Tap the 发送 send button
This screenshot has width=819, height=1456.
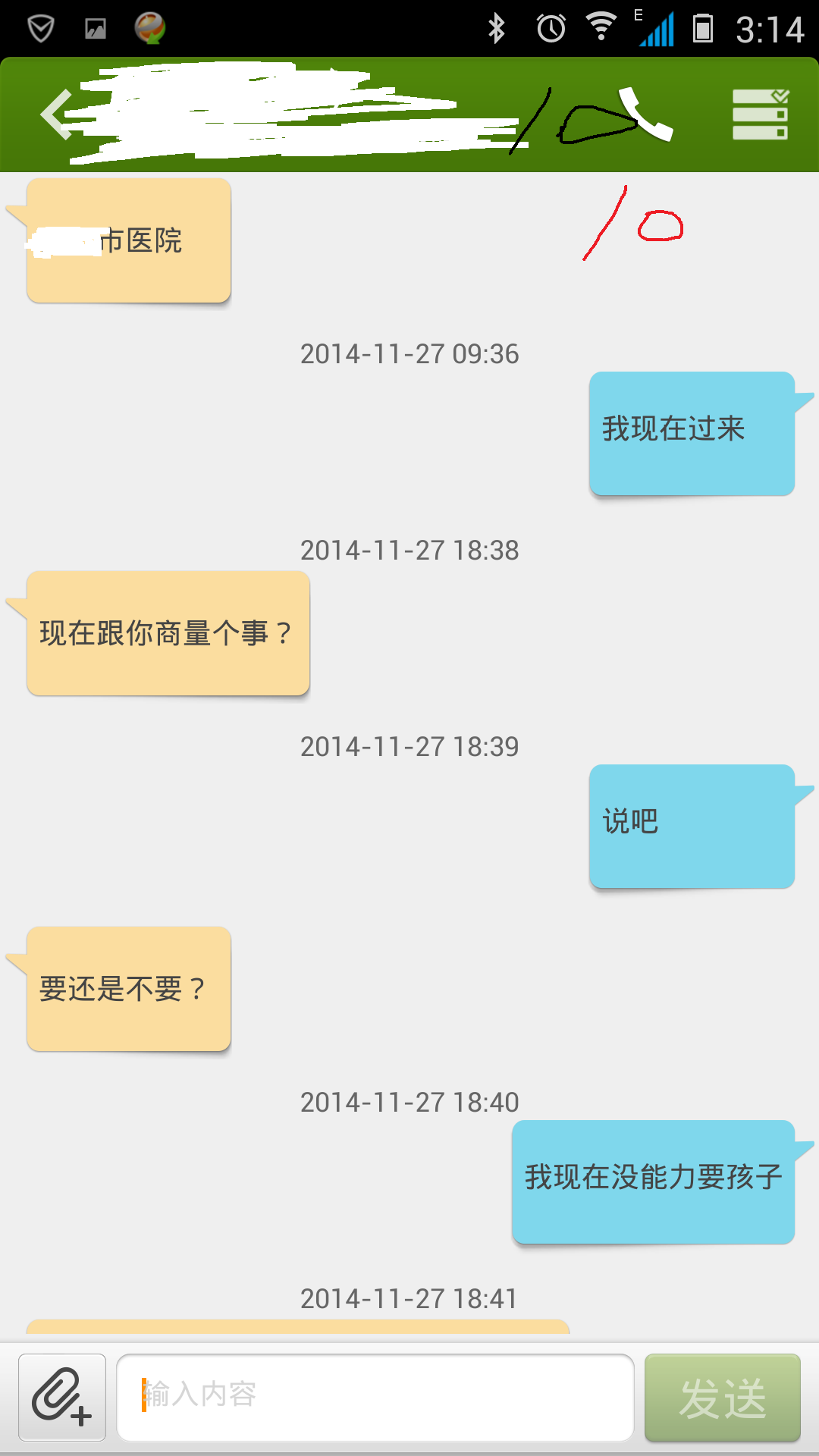(x=722, y=1397)
